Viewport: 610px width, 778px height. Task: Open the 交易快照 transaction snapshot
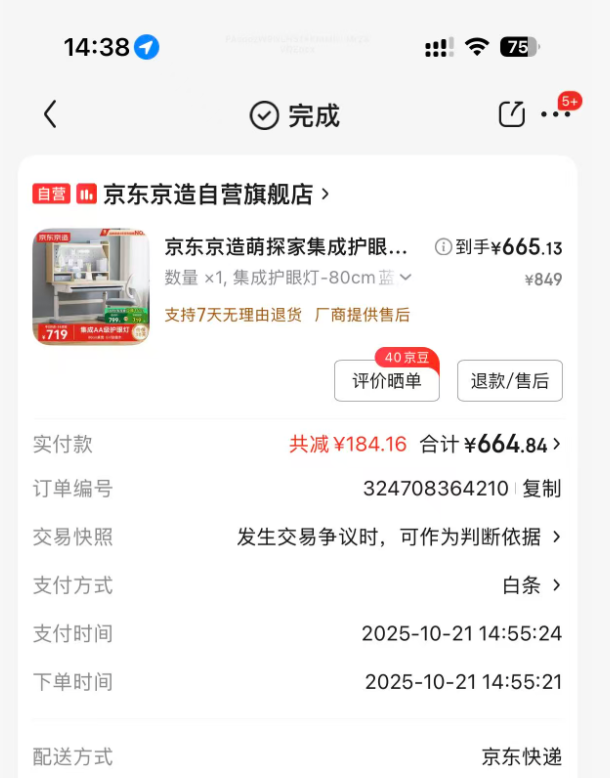point(400,537)
